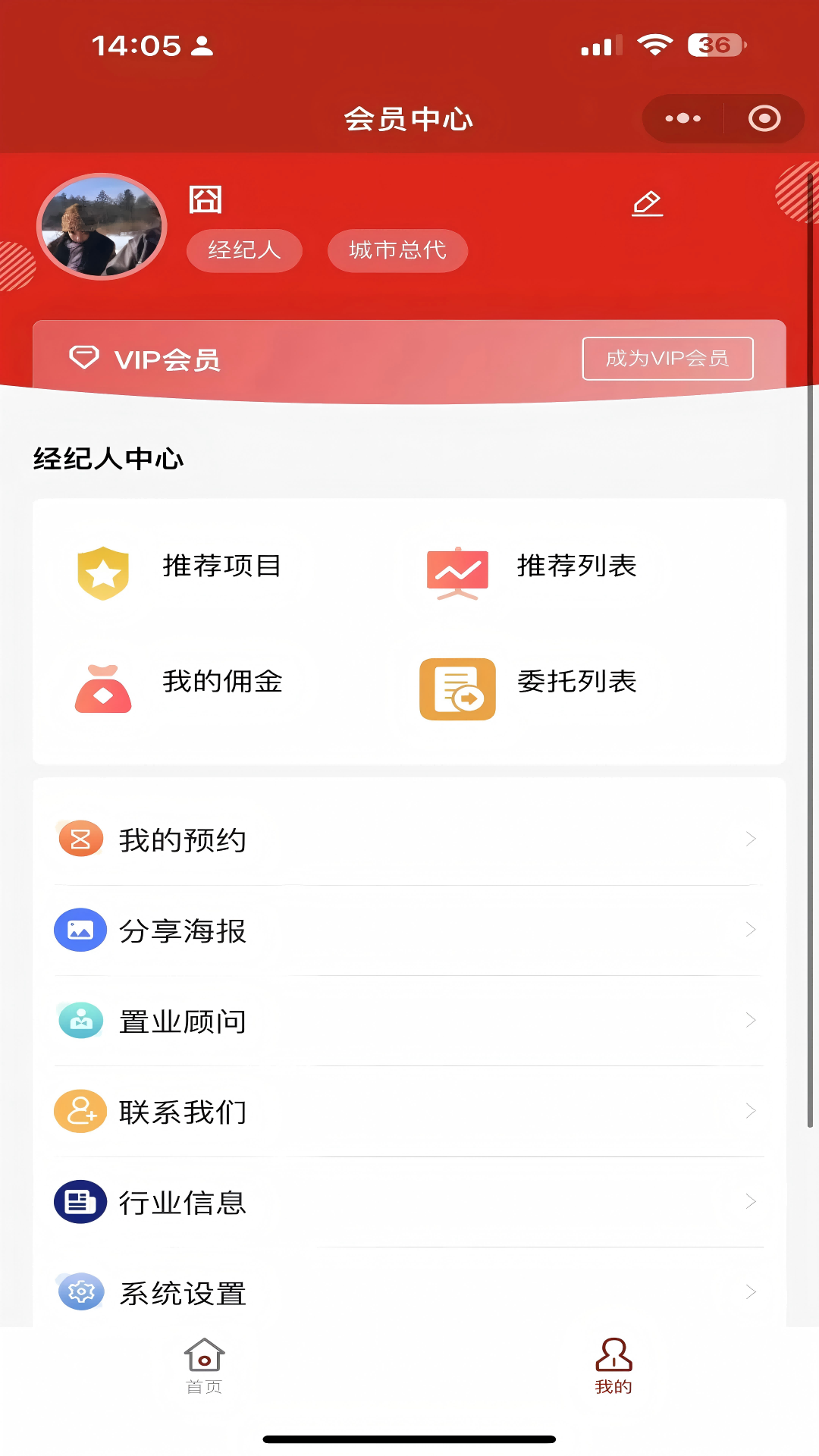Click the 行业信息 news icon
Image resolution: width=819 pixels, height=1456 pixels.
click(80, 1202)
